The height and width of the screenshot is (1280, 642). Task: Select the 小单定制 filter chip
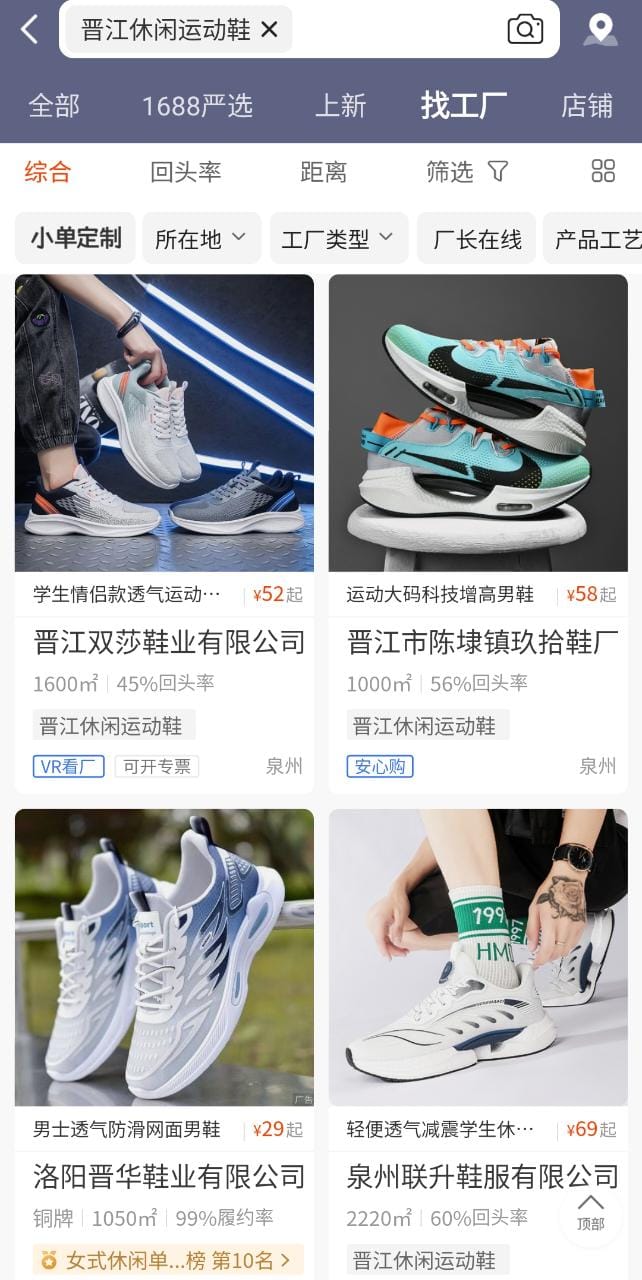[x=76, y=238]
